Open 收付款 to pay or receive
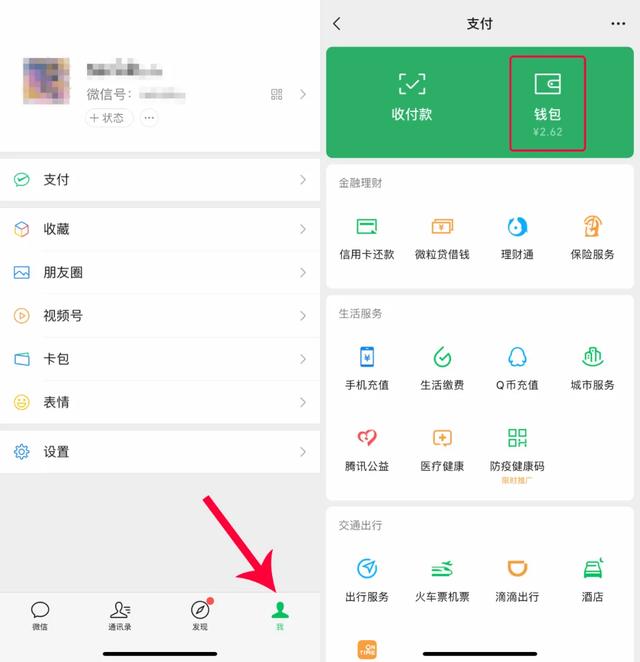 [x=412, y=97]
